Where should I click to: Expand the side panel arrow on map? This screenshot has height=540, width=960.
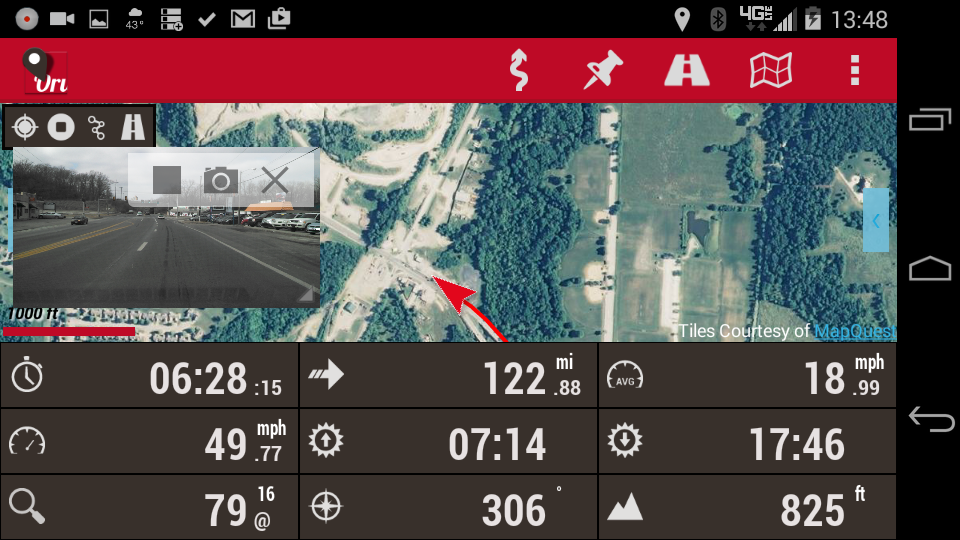coord(875,221)
